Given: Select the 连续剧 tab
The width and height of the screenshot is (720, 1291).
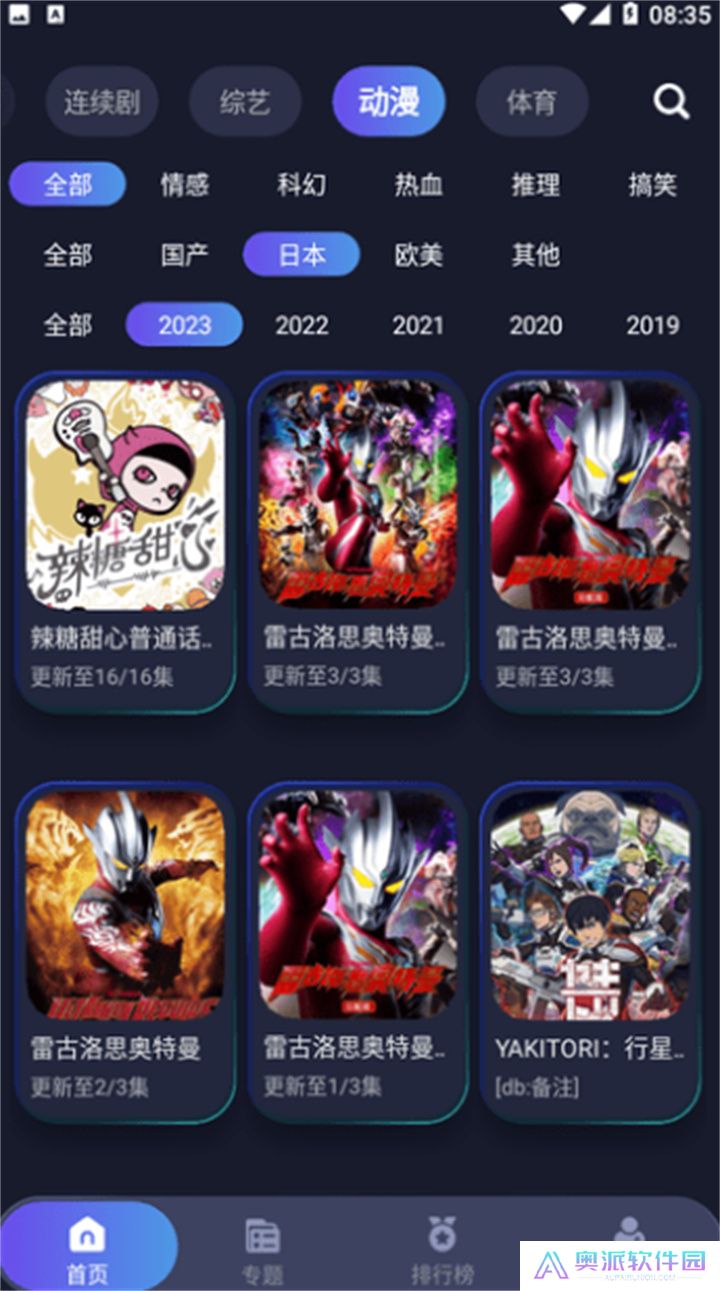Looking at the screenshot, I should point(100,100).
